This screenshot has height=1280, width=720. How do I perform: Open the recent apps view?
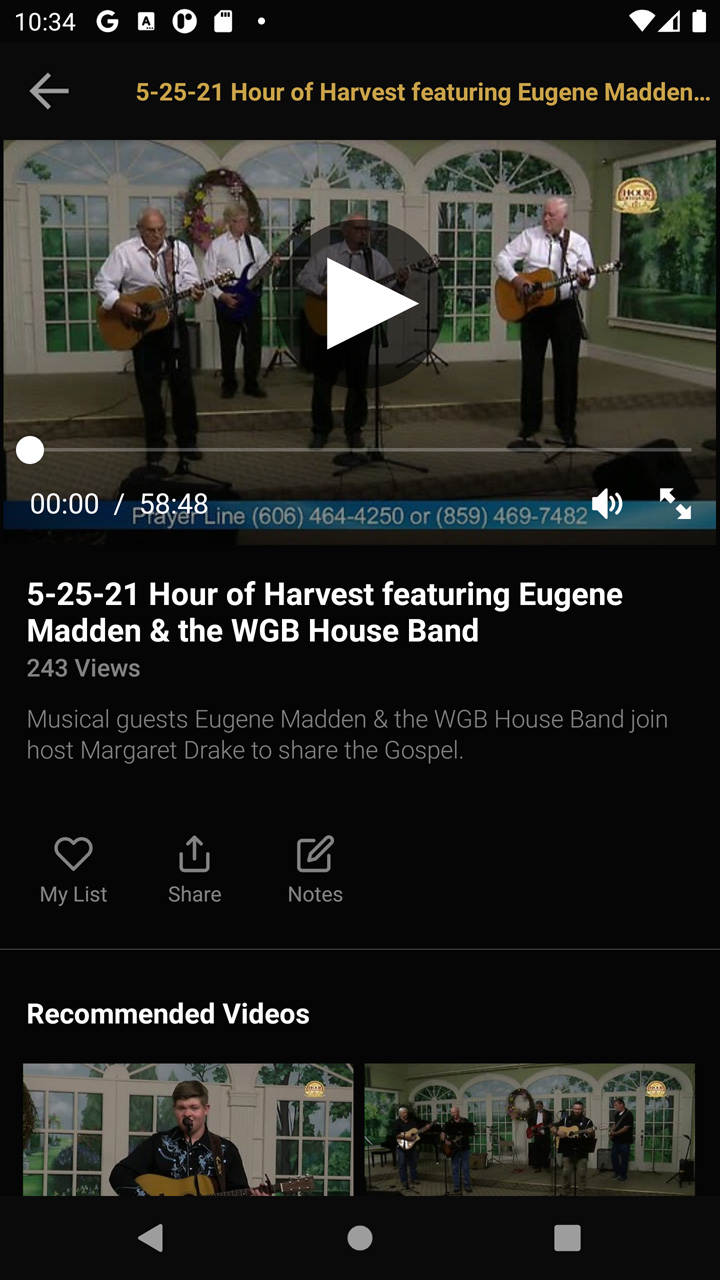click(x=567, y=1238)
